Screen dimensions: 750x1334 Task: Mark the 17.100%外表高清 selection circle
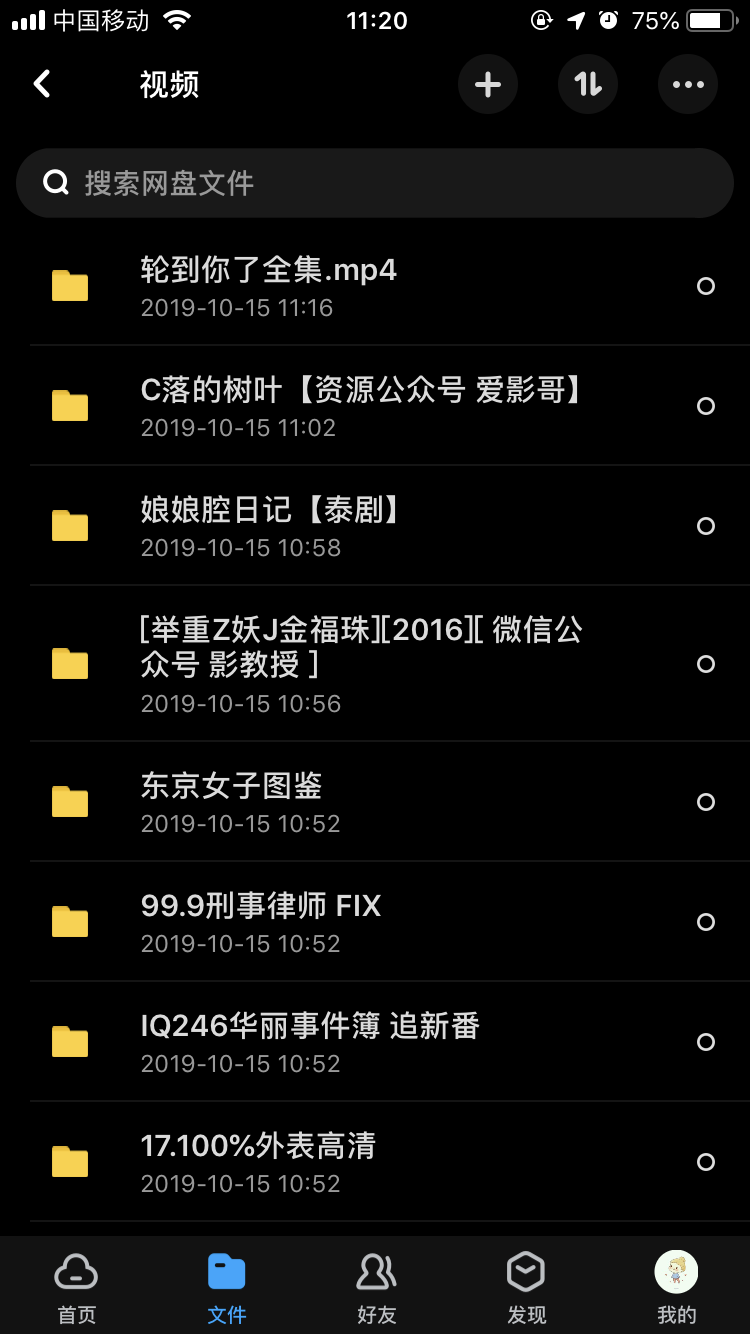tap(705, 1162)
